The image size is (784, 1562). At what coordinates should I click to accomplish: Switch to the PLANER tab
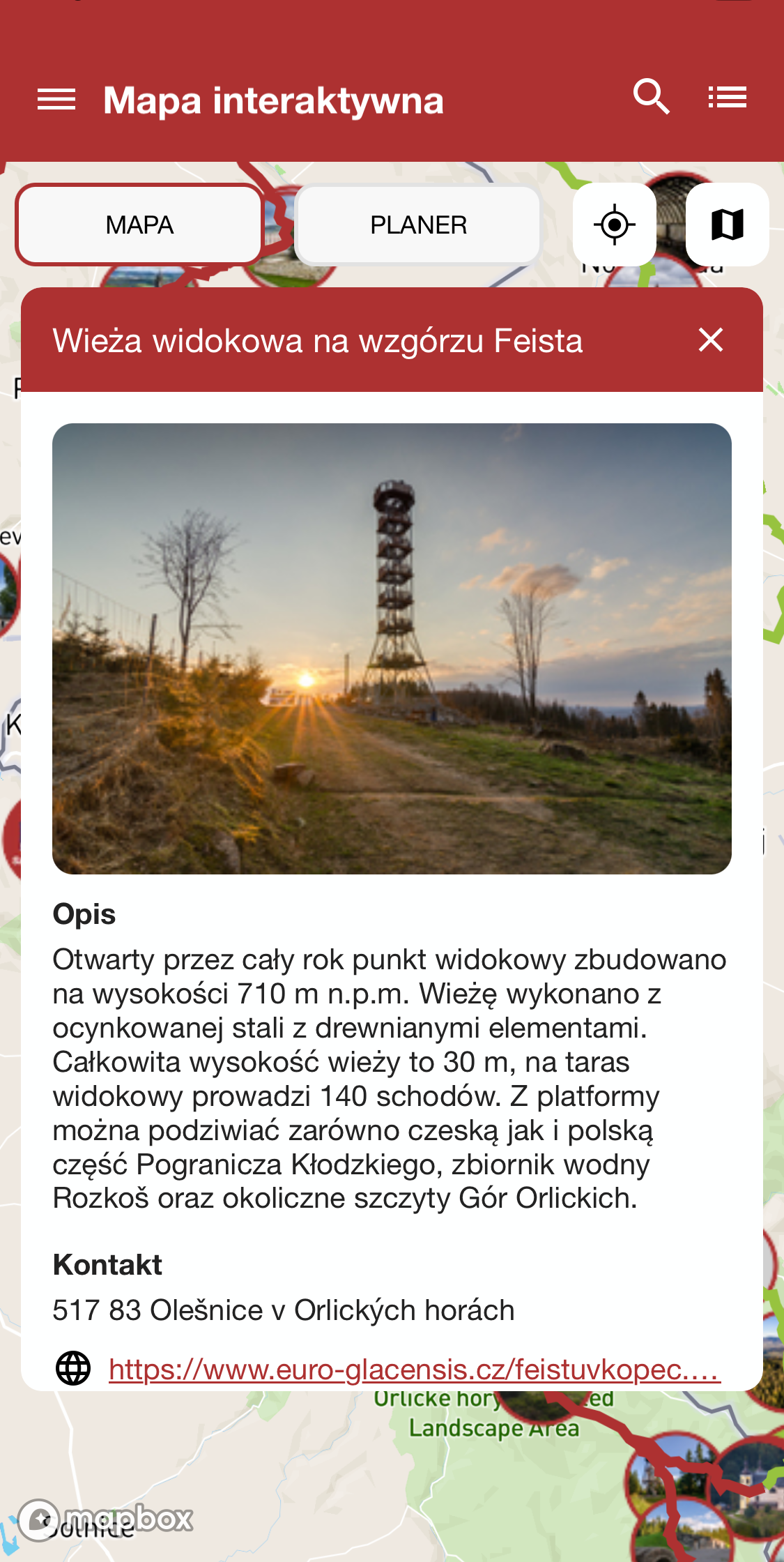pos(418,225)
